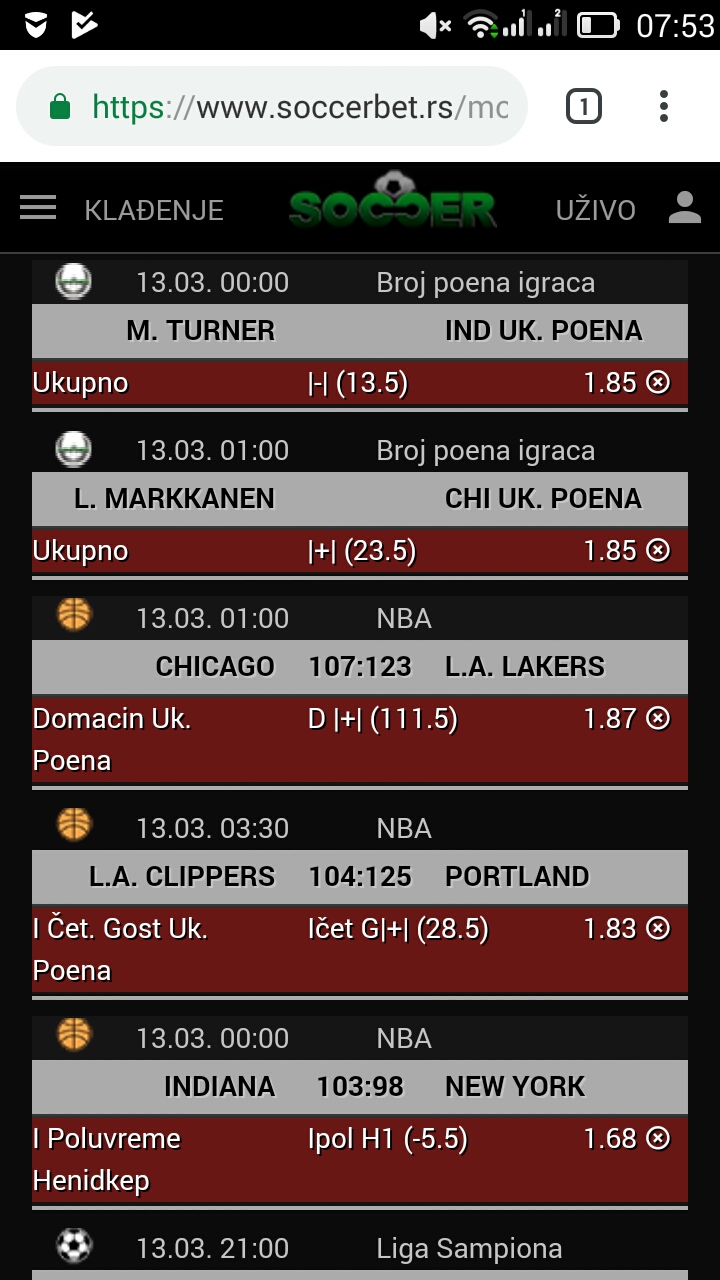
Task: Remove the M. Turner 1.85 bet
Action: click(x=658, y=382)
